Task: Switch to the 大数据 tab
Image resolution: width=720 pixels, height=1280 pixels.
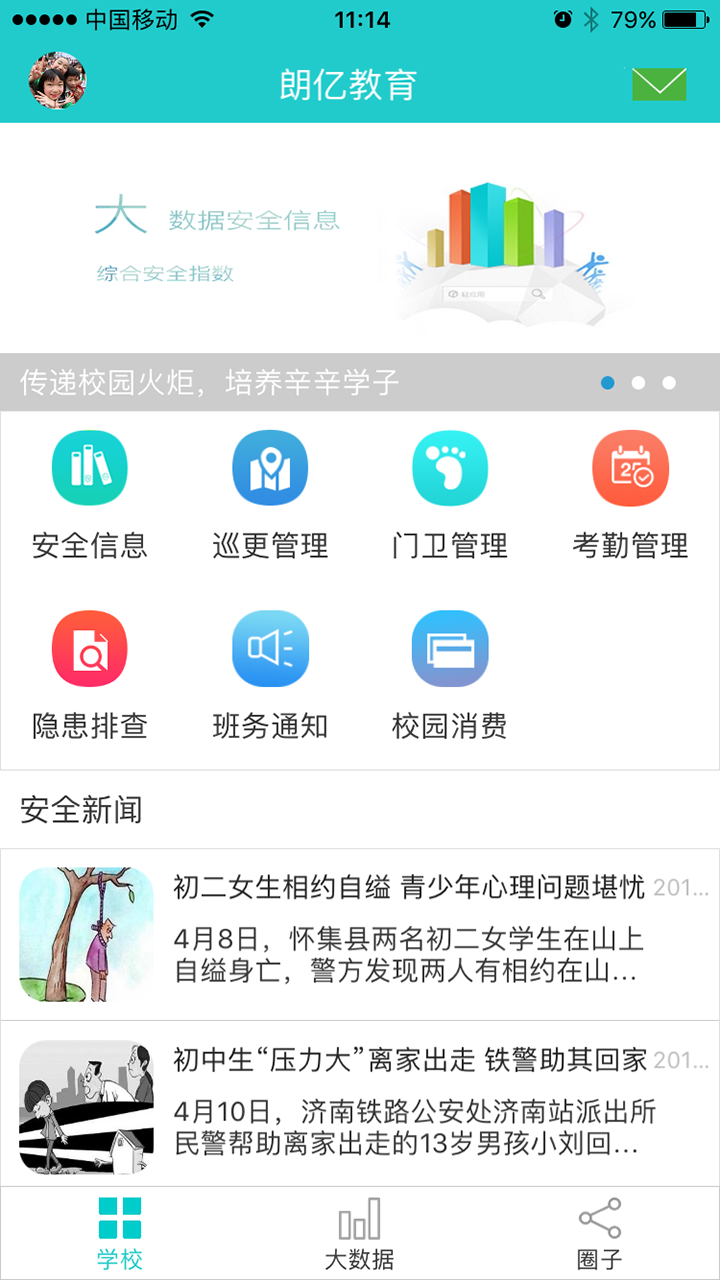Action: (360, 1234)
